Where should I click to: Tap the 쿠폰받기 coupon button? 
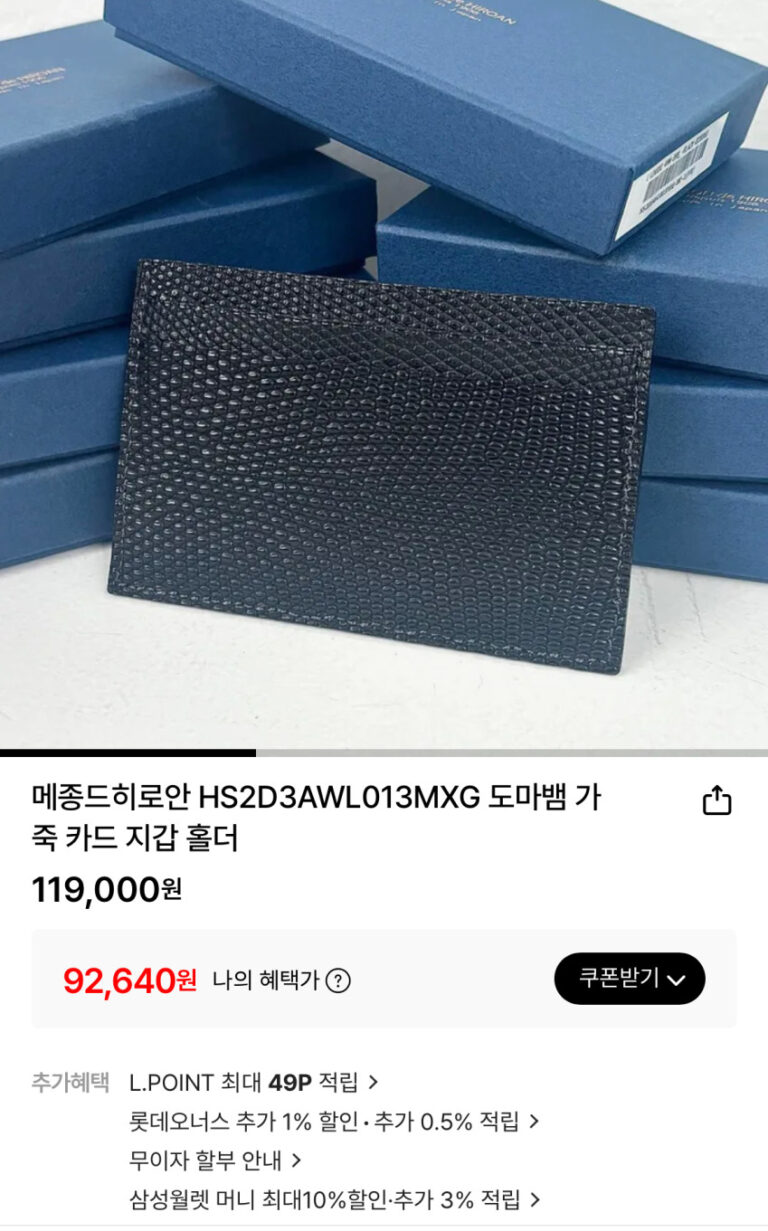pos(630,979)
